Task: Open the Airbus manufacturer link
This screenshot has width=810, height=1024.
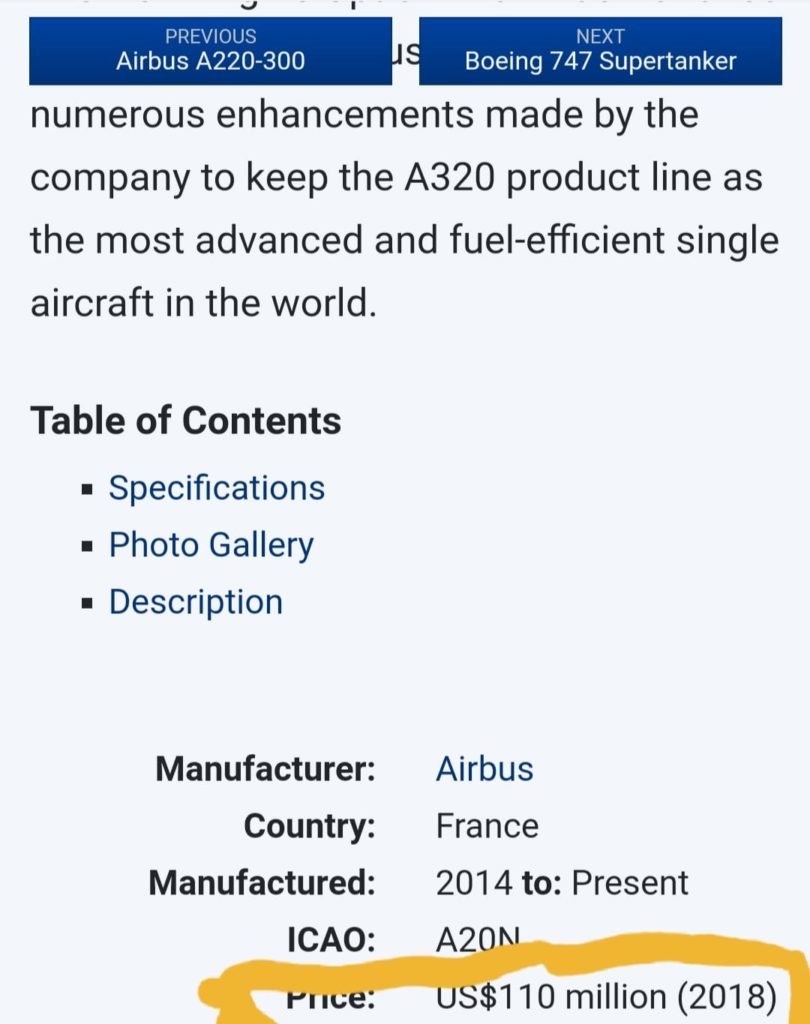Action: click(484, 769)
